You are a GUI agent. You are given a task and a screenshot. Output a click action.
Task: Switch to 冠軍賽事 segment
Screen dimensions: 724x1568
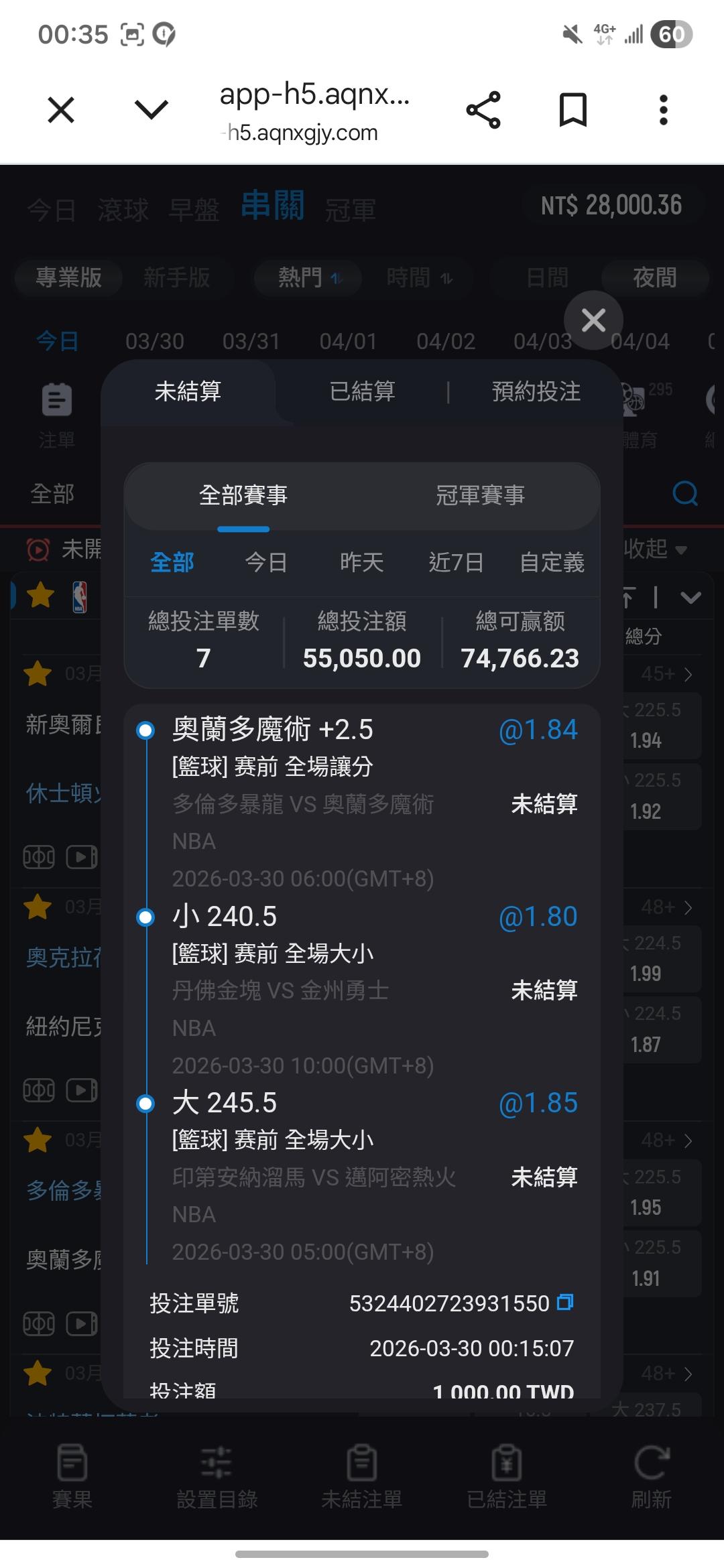[480, 495]
